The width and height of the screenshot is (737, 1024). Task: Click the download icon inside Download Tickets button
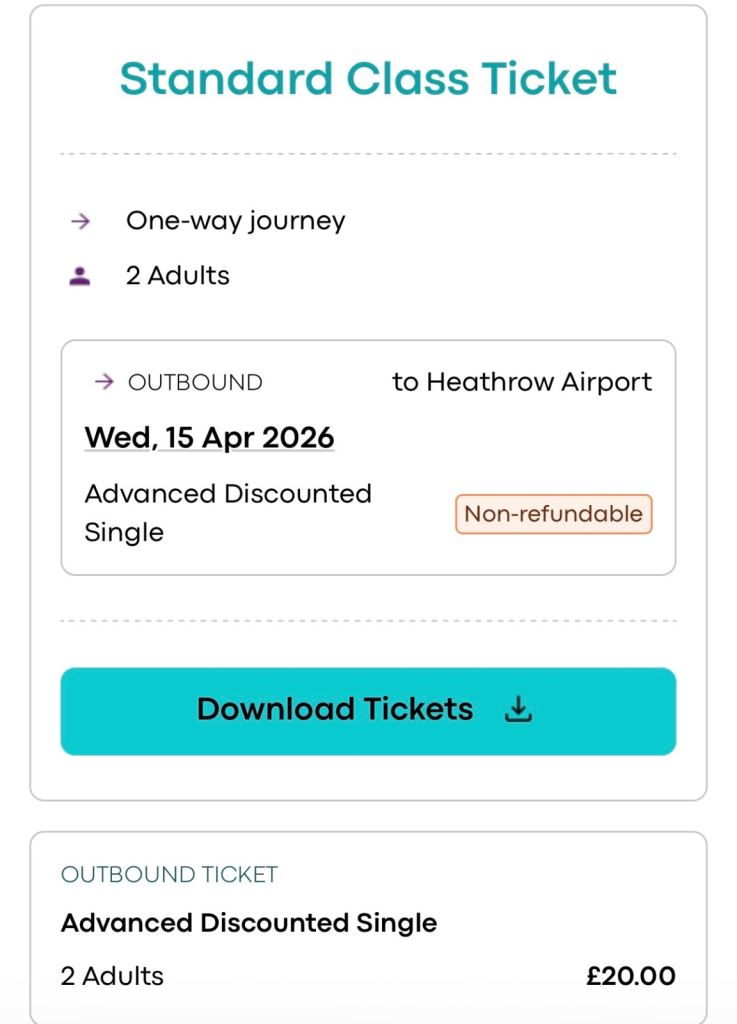[x=518, y=710]
